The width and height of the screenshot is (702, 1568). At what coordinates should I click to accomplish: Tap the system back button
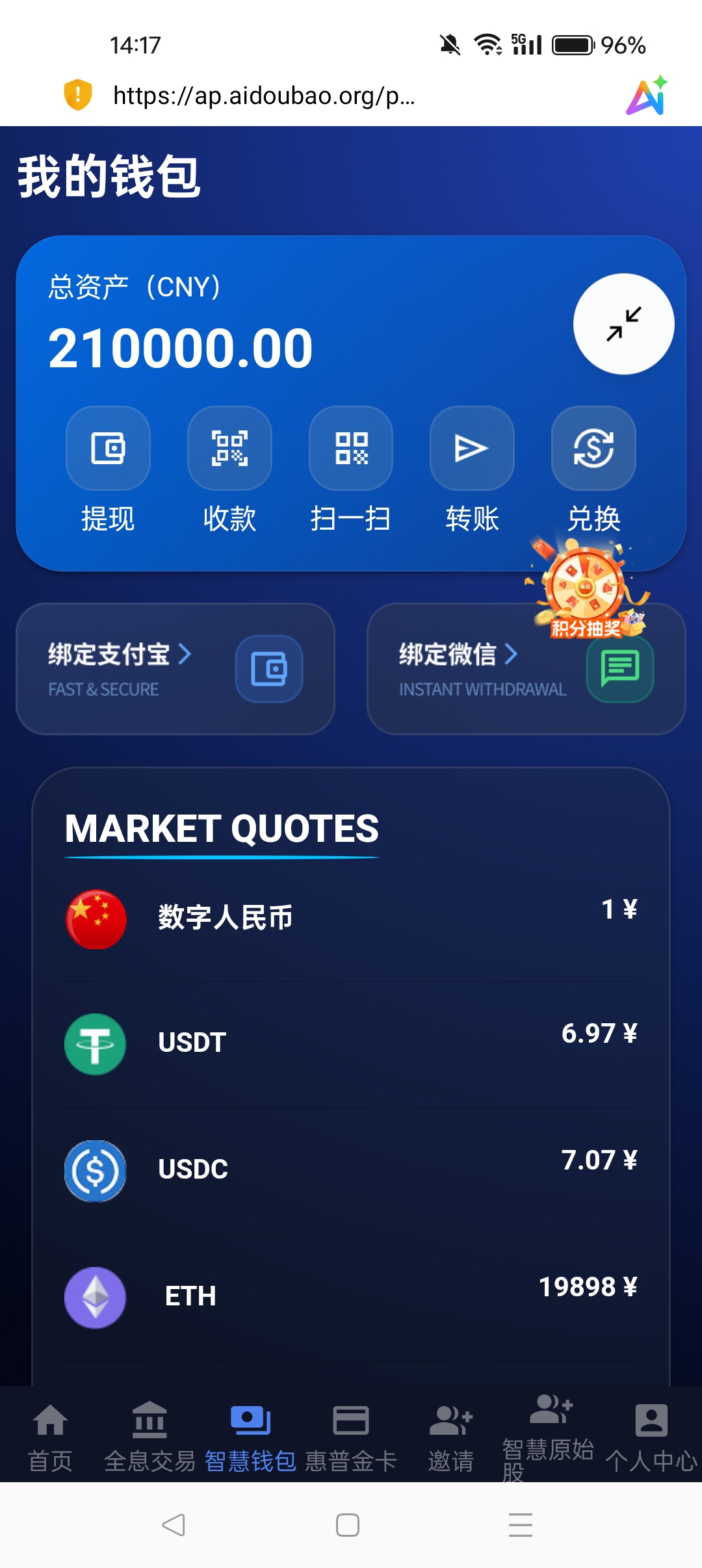174,1525
